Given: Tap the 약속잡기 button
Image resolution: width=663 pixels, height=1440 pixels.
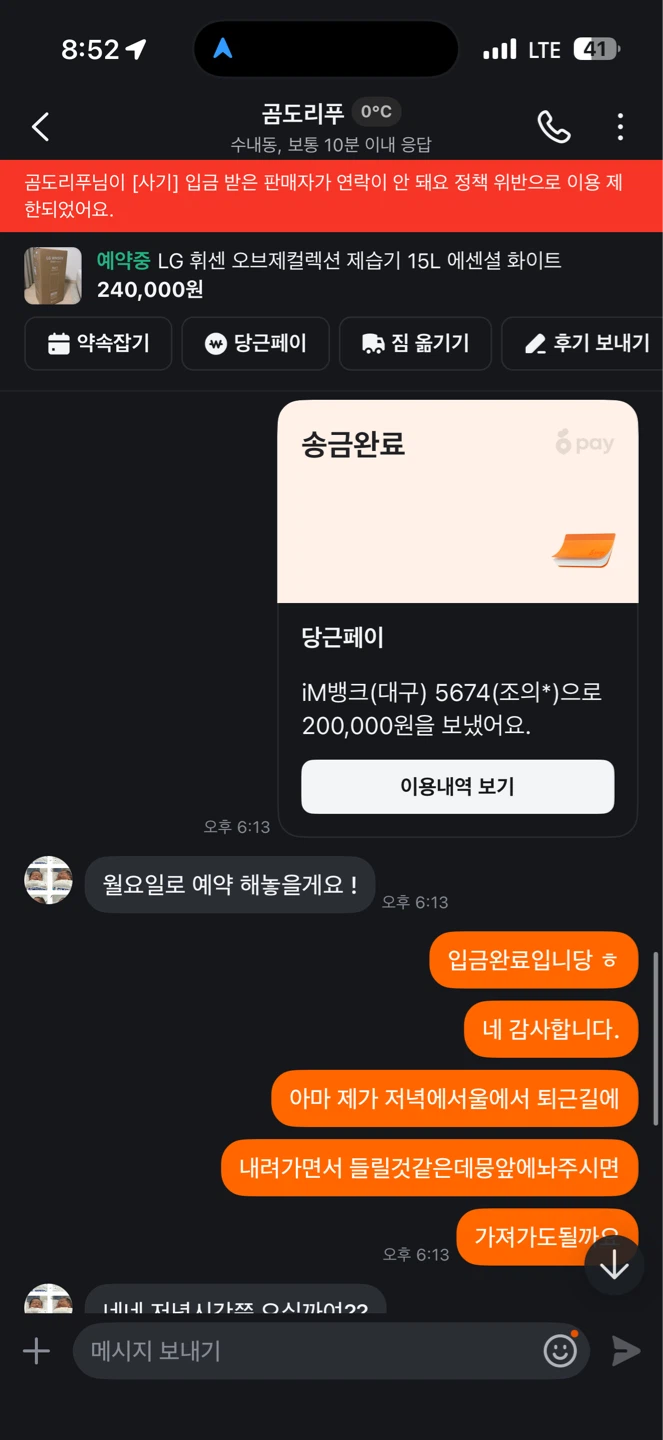Looking at the screenshot, I should click(98, 343).
